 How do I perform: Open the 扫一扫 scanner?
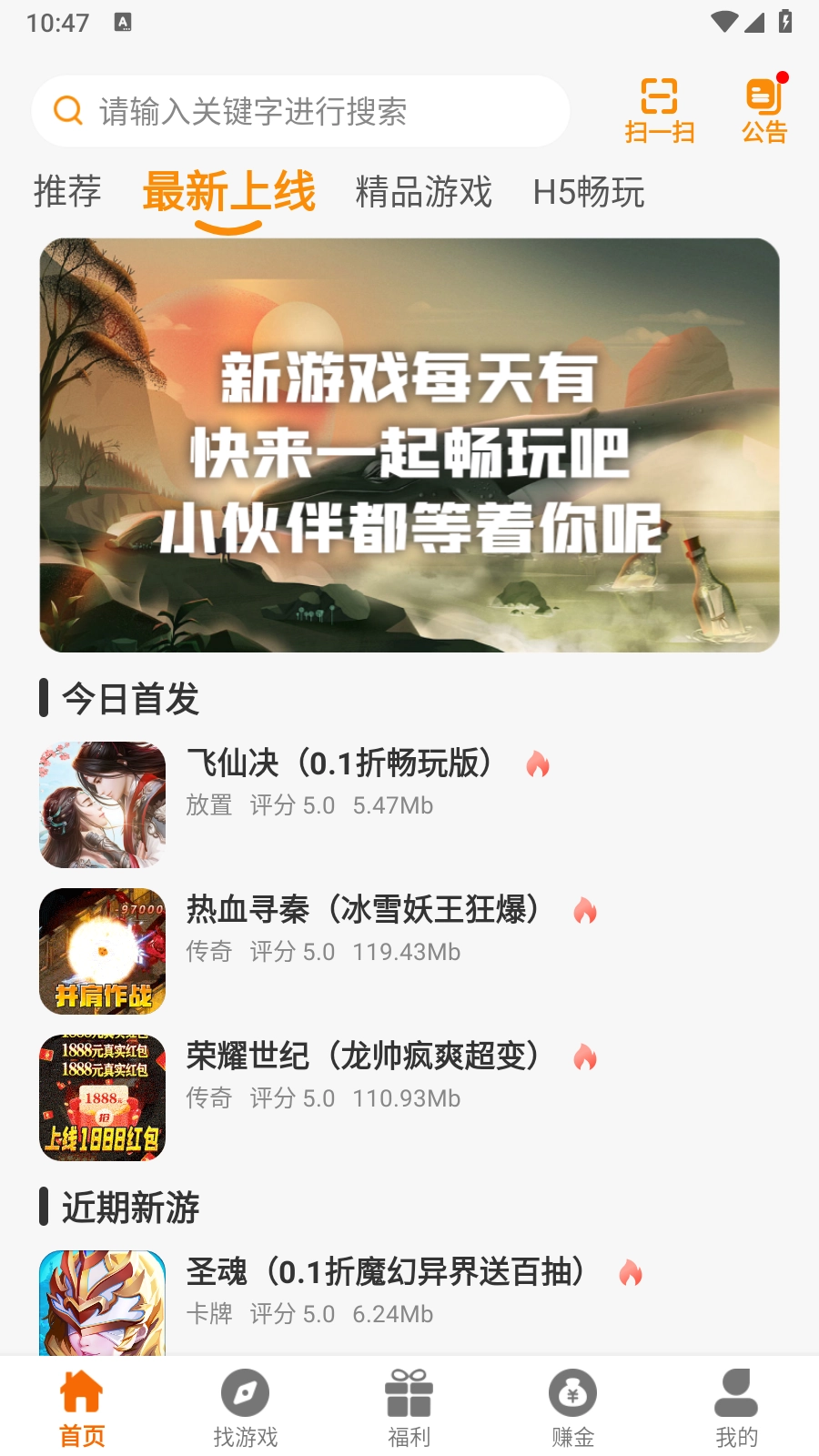[x=660, y=111]
